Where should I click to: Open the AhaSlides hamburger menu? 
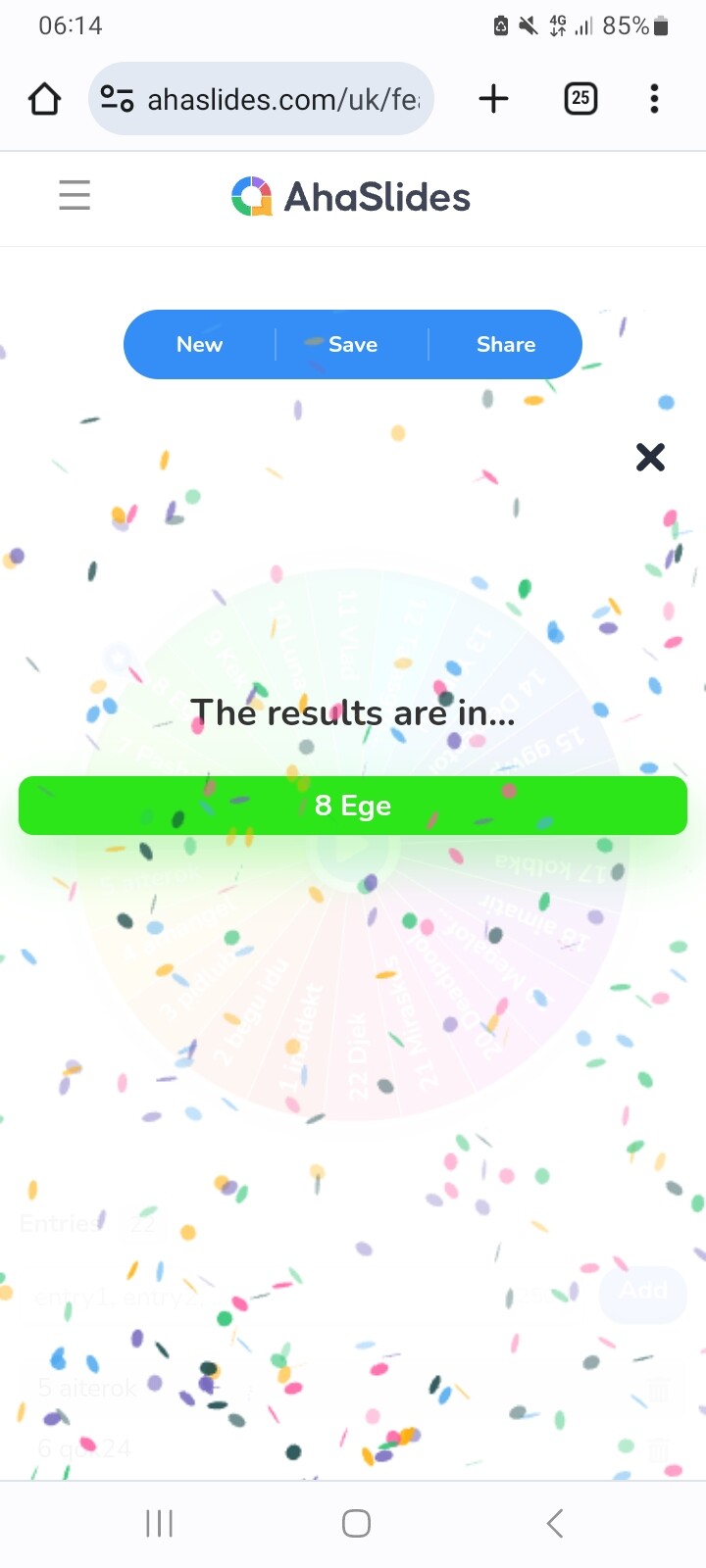[75, 195]
